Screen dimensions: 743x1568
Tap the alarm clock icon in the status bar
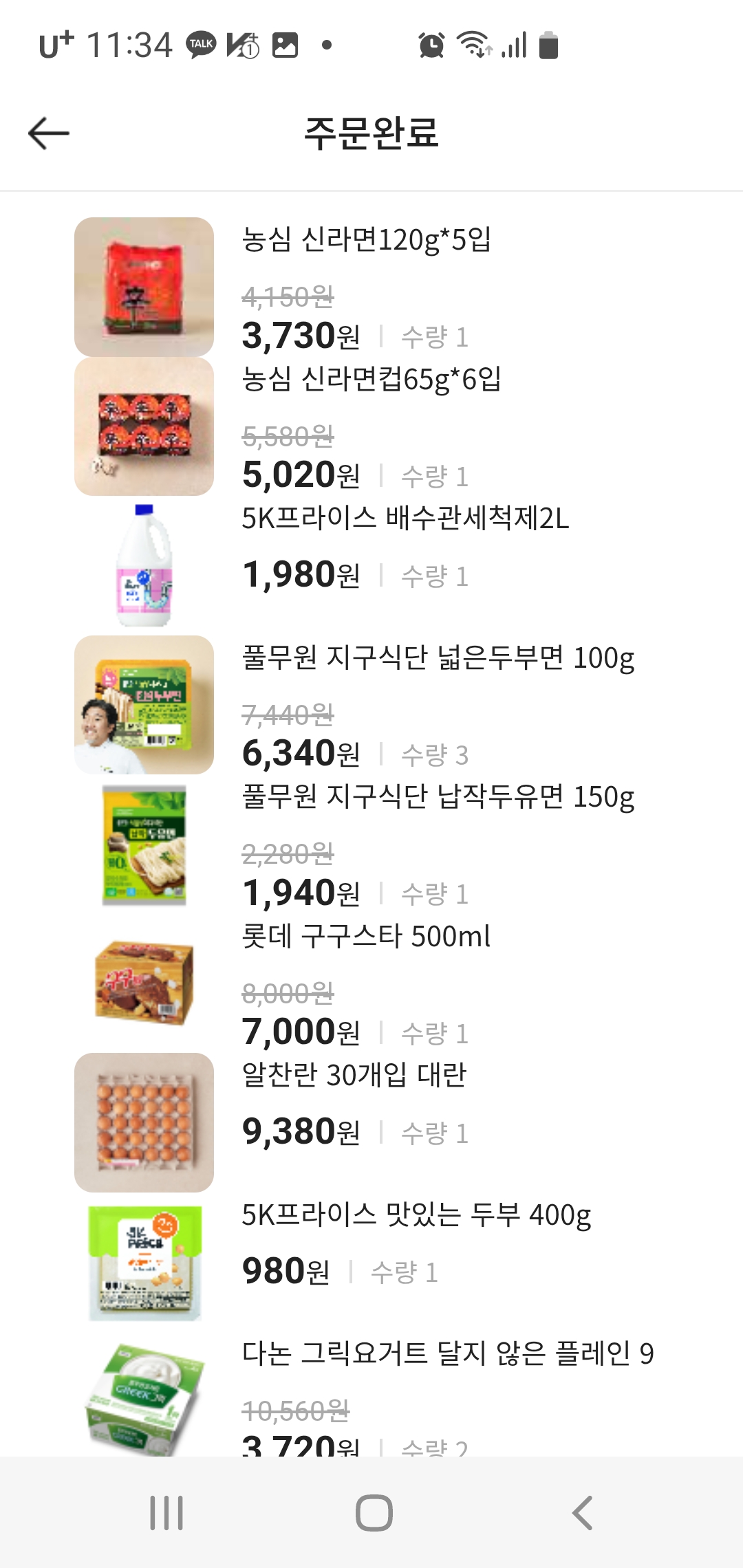[x=430, y=44]
